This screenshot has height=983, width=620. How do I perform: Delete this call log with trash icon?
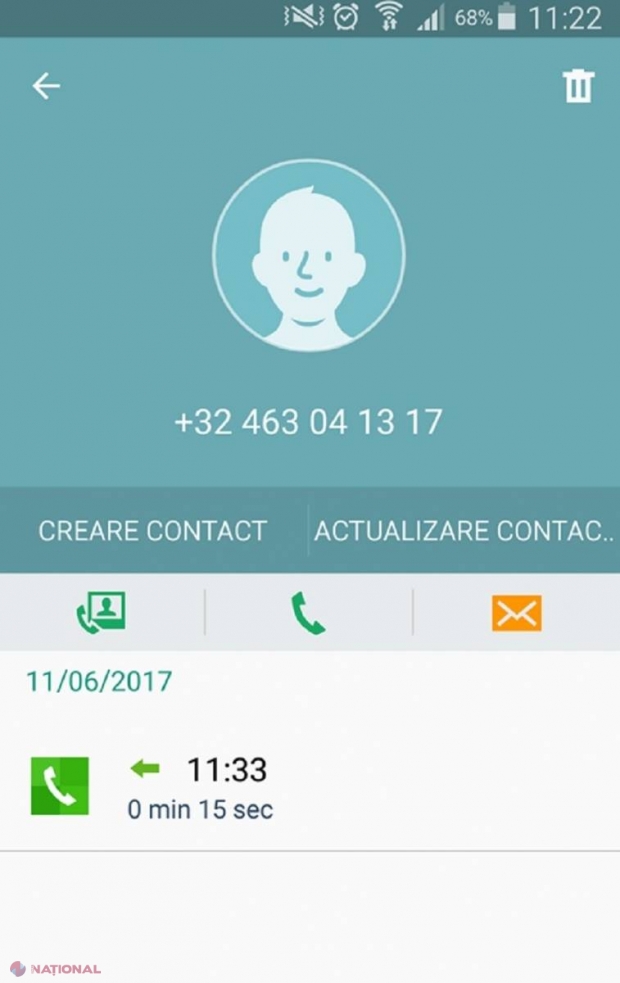pos(578,87)
